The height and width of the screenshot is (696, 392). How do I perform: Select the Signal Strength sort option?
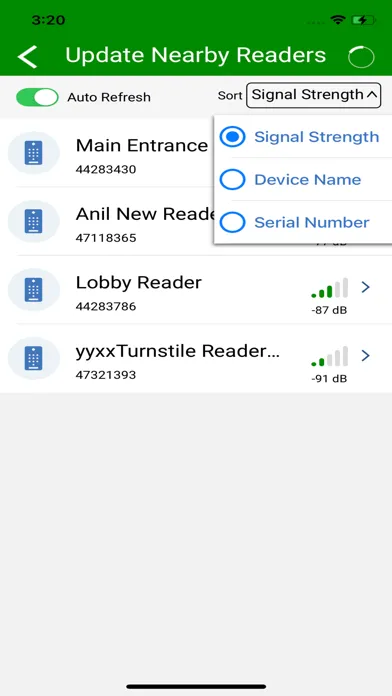click(303, 137)
